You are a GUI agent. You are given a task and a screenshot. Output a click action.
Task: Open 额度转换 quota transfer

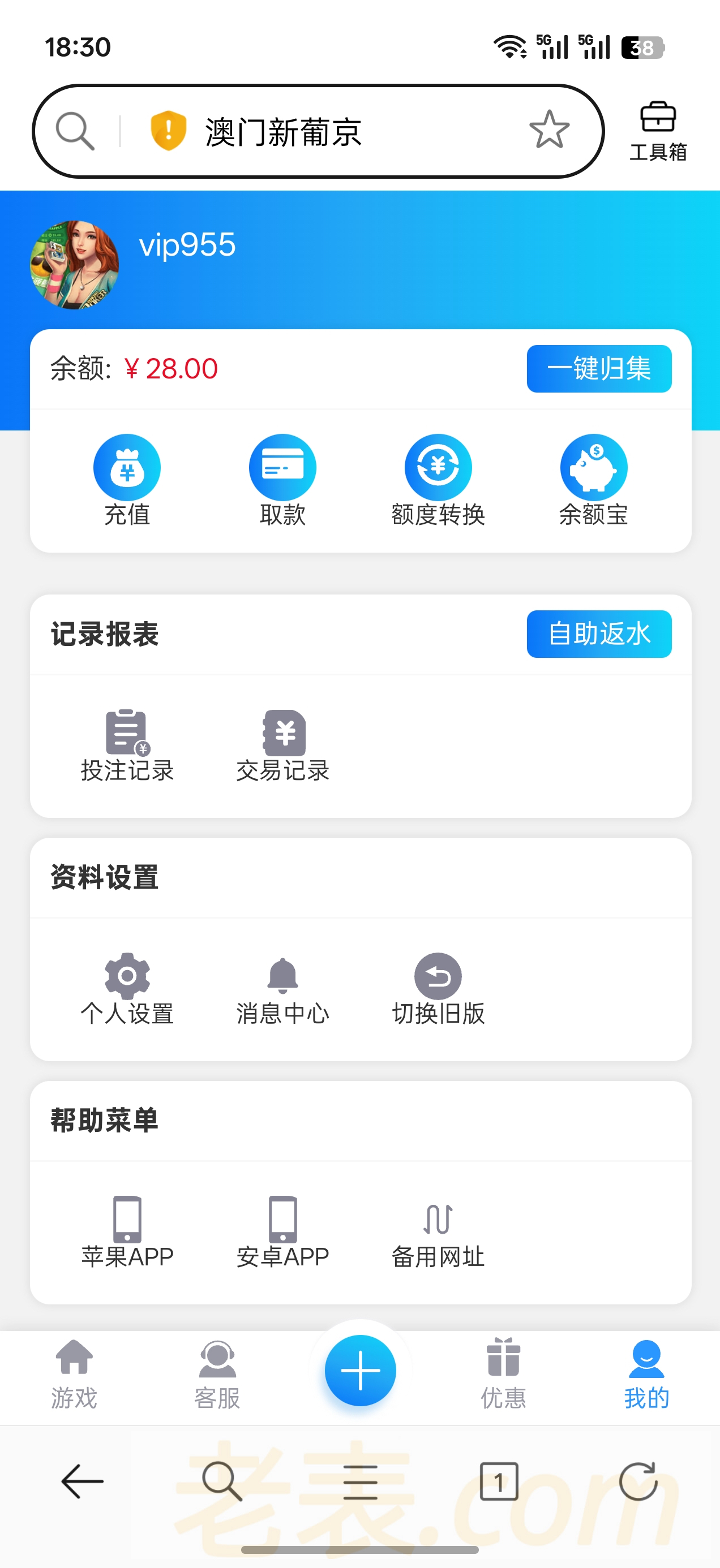tap(438, 479)
